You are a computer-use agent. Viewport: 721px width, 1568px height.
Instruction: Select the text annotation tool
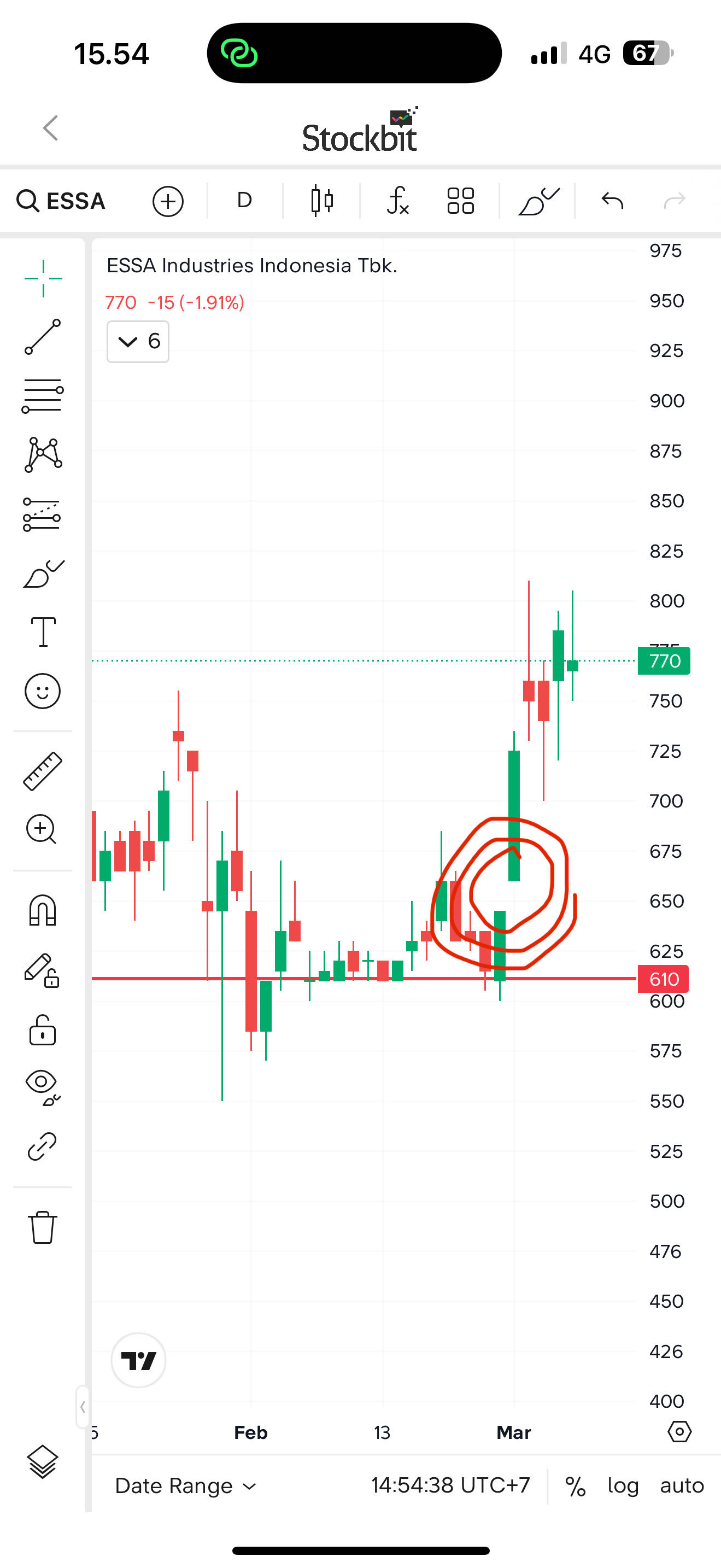pyautogui.click(x=43, y=631)
